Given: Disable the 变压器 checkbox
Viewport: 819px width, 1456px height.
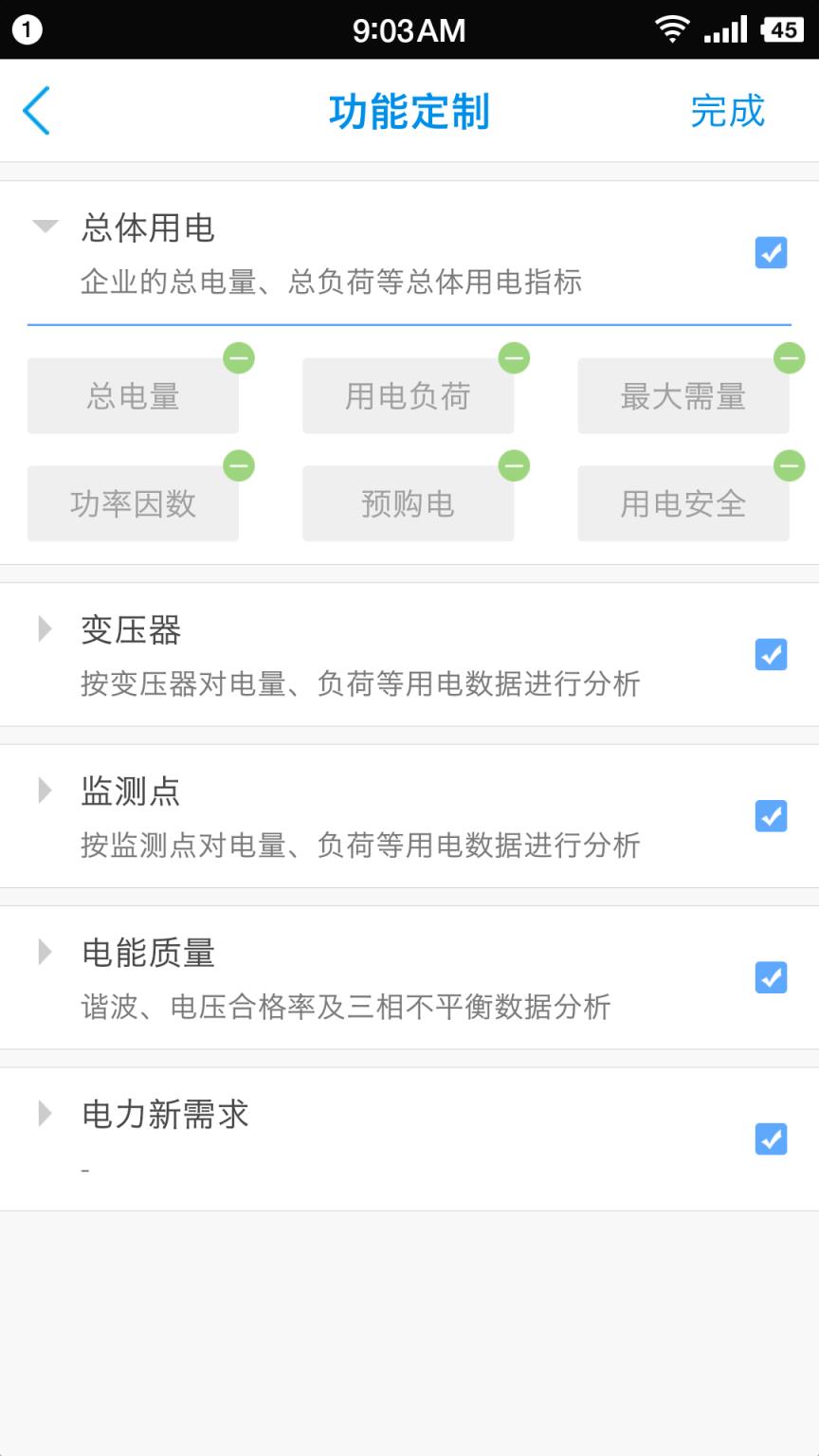Looking at the screenshot, I should 771,654.
